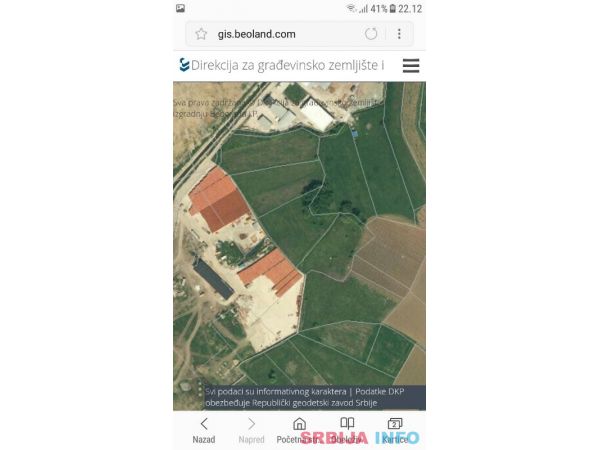600x450 pixels.
Task: Bookmark this page with the star icon
Action: 201,34
